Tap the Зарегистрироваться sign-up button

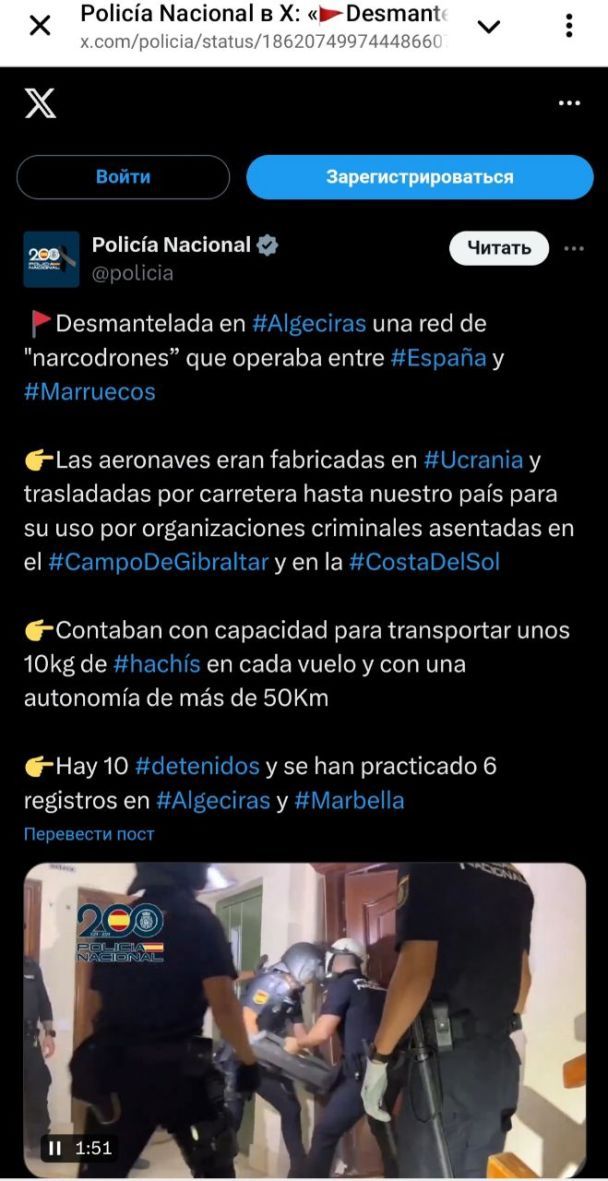pos(419,177)
